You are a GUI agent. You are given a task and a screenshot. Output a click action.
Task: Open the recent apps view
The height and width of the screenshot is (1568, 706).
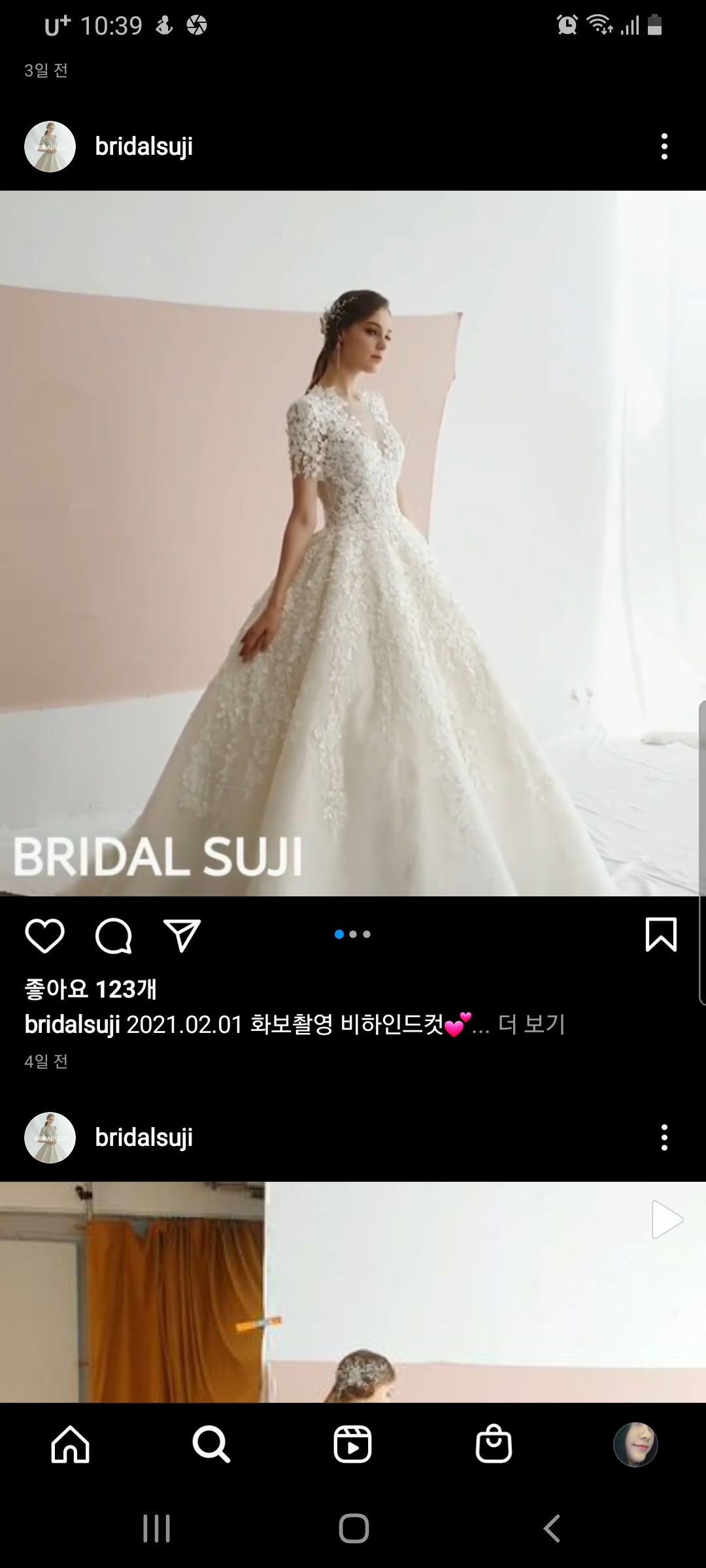157,1529
